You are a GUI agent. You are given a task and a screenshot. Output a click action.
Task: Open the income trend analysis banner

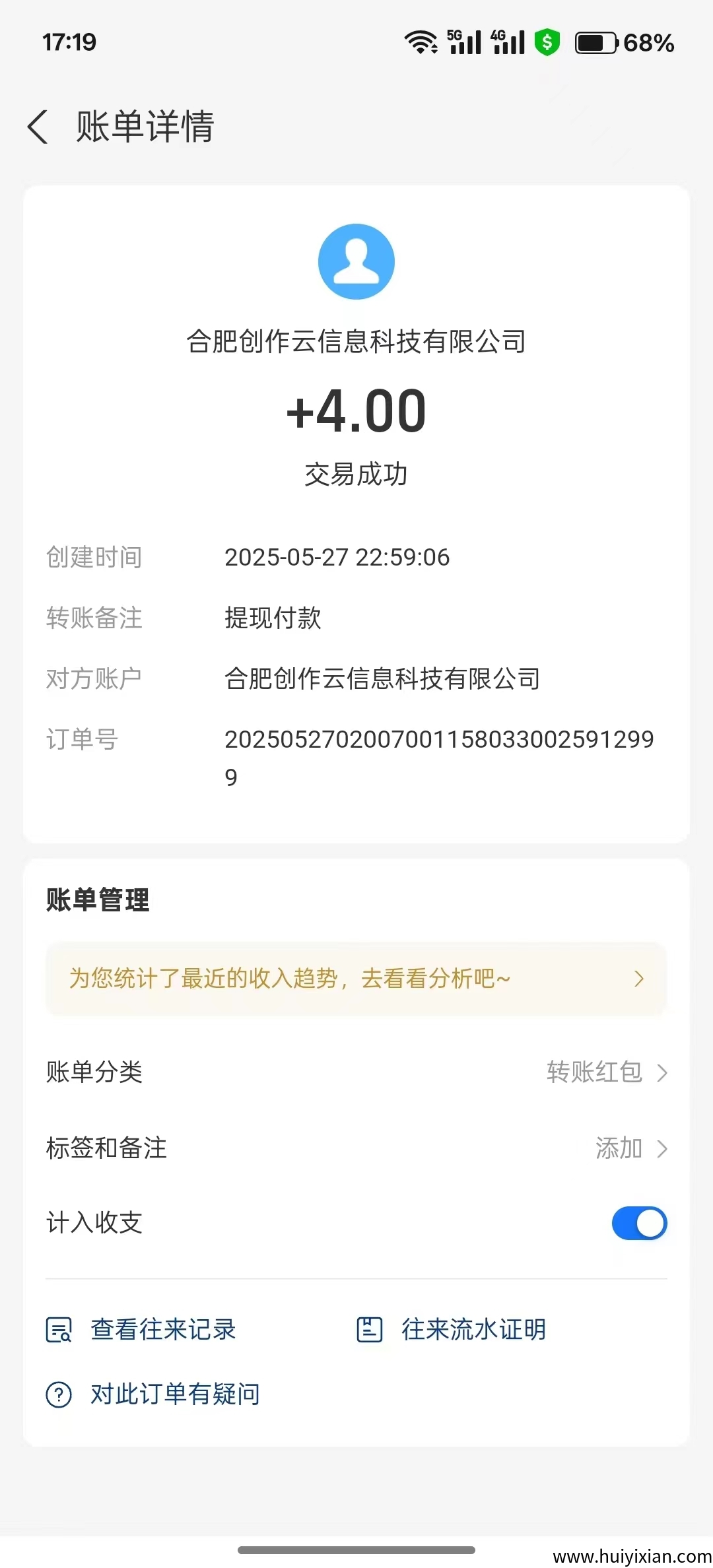tap(356, 978)
